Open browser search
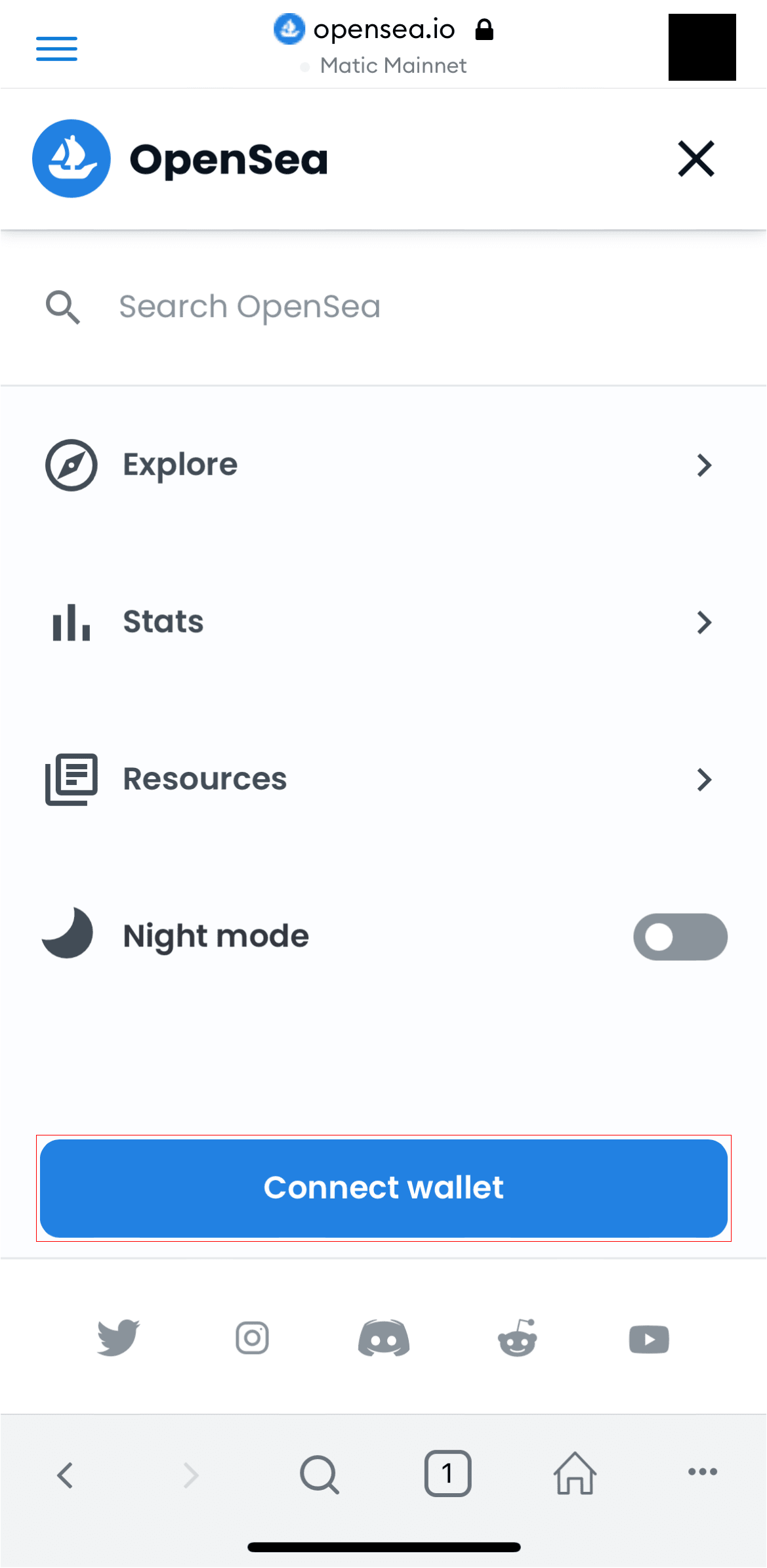Image resolution: width=767 pixels, height=1568 pixels. click(x=320, y=1475)
